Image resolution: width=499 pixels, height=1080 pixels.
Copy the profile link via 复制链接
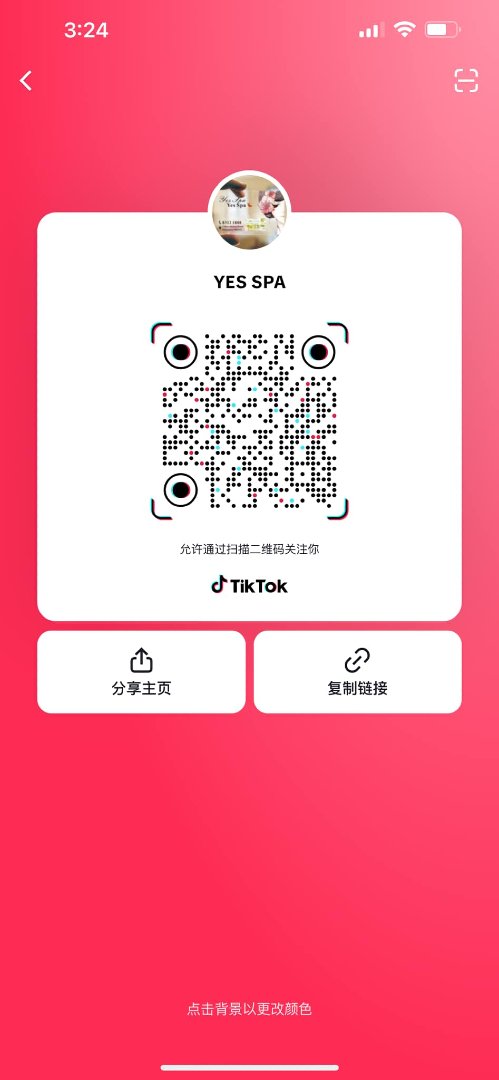click(x=358, y=672)
